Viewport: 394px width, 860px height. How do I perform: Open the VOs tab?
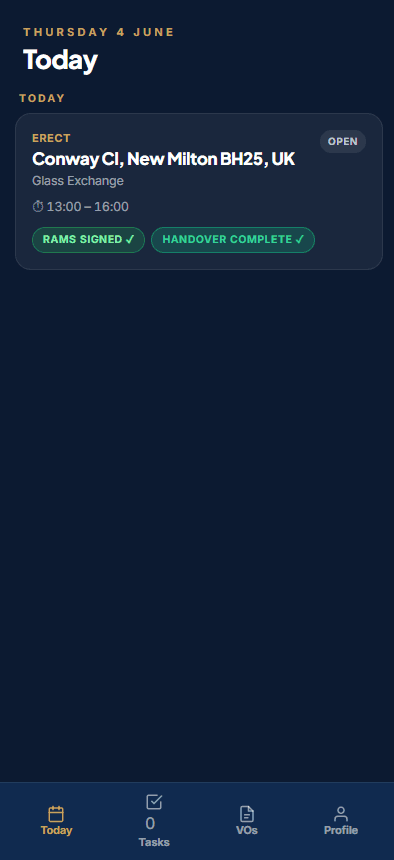coord(247,821)
